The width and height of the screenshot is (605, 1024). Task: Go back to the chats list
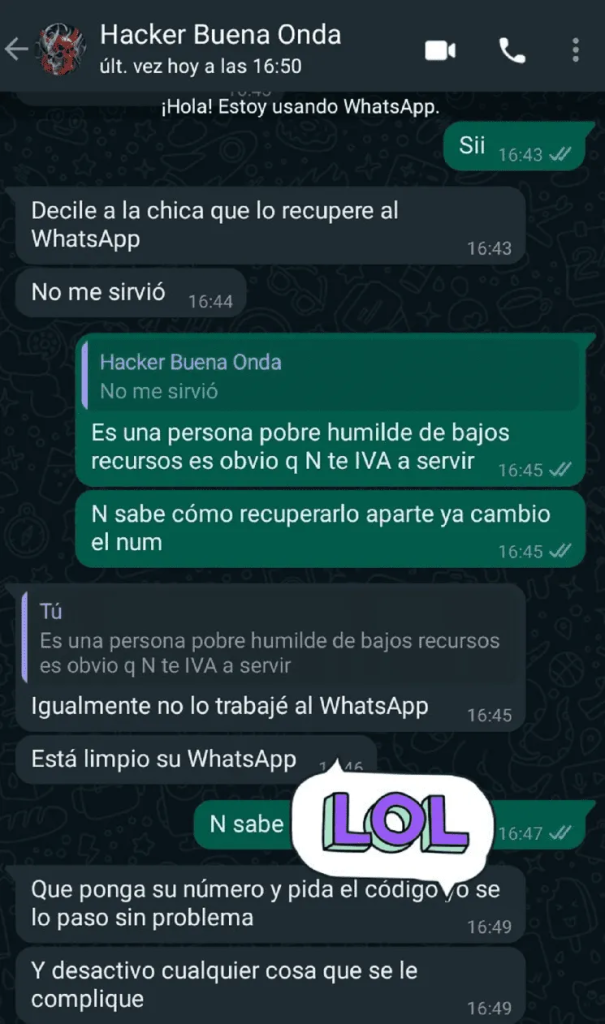[x=17, y=49]
